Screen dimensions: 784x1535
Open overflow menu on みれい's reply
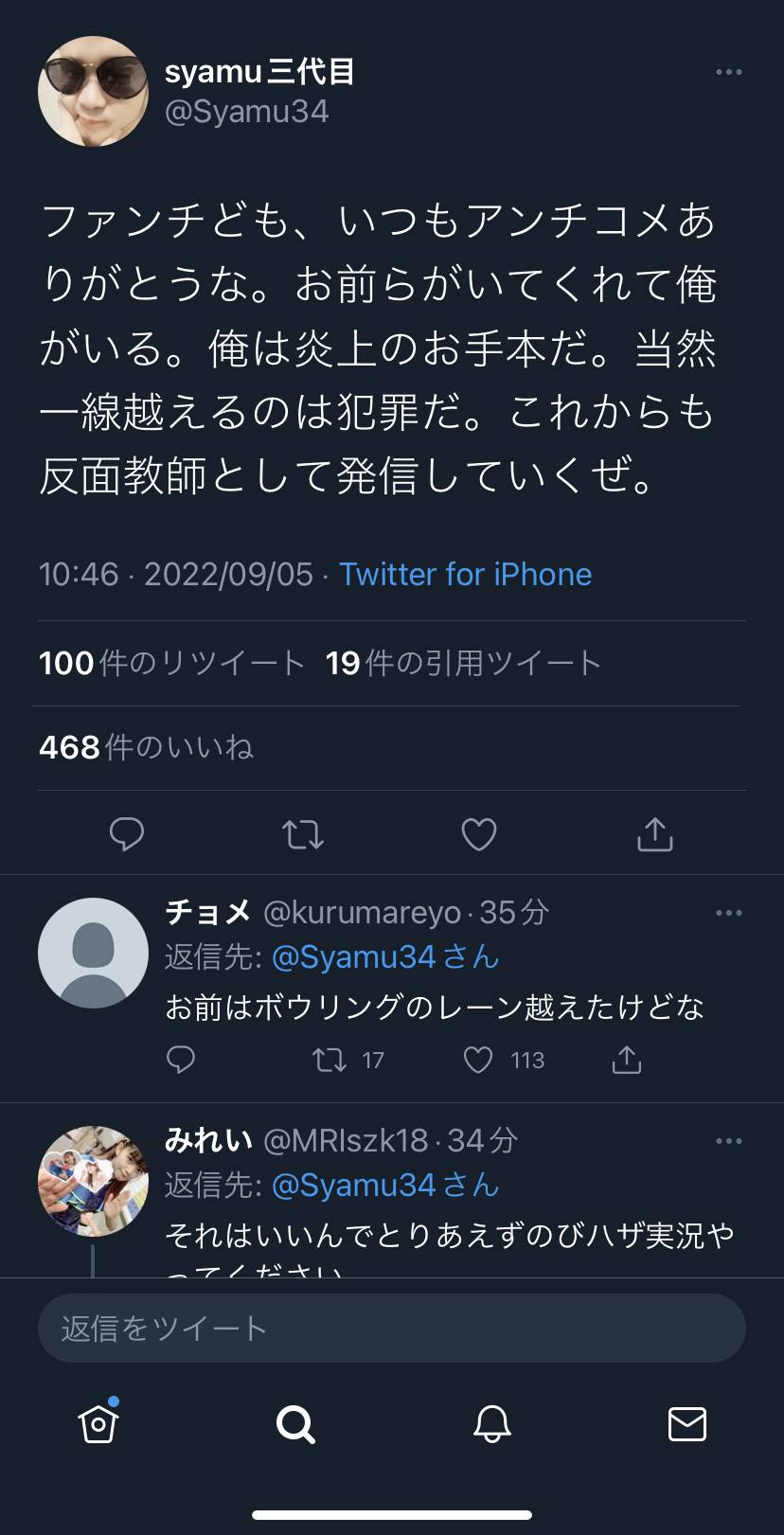coord(728,1141)
